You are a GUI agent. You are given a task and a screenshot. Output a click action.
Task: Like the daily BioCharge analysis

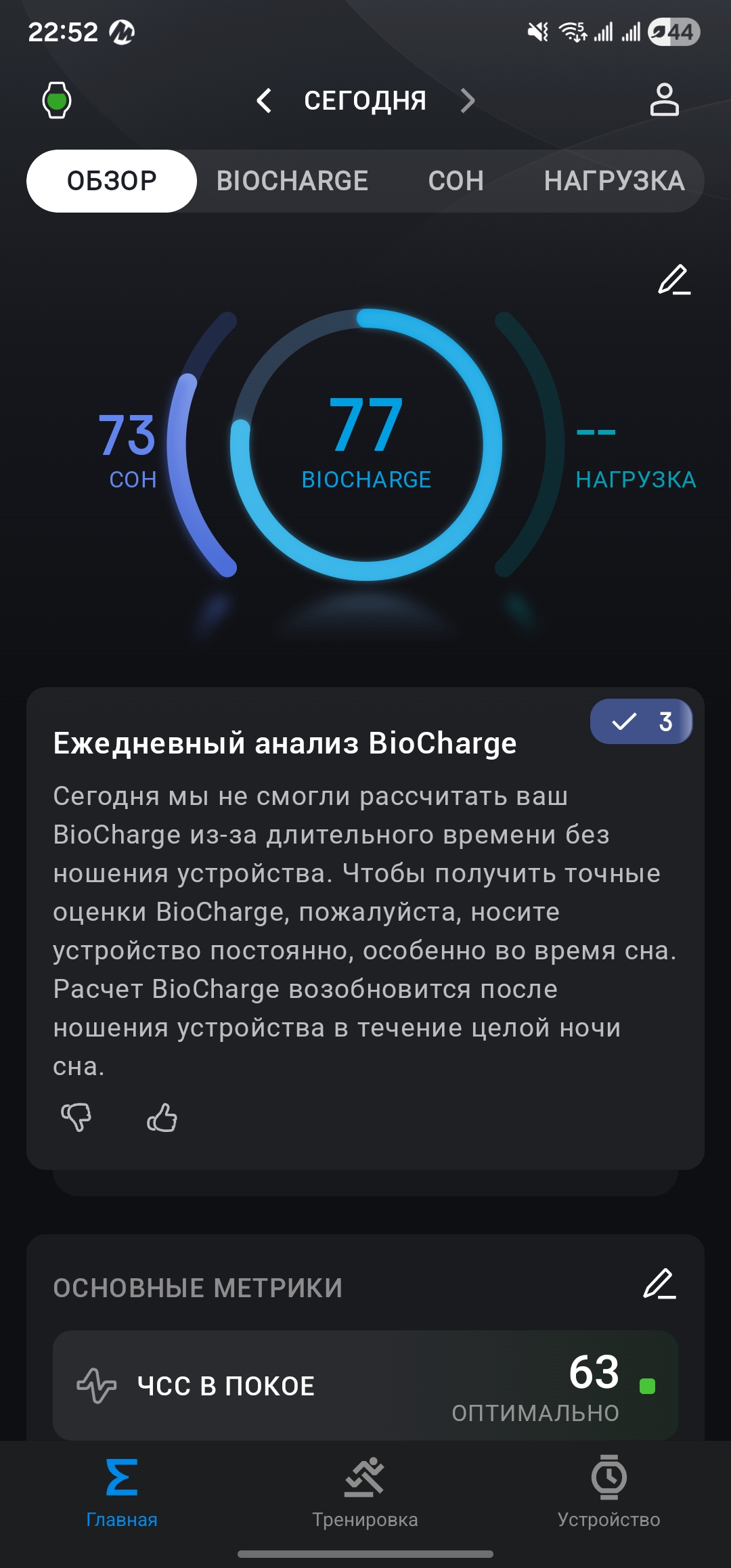pos(162,1116)
